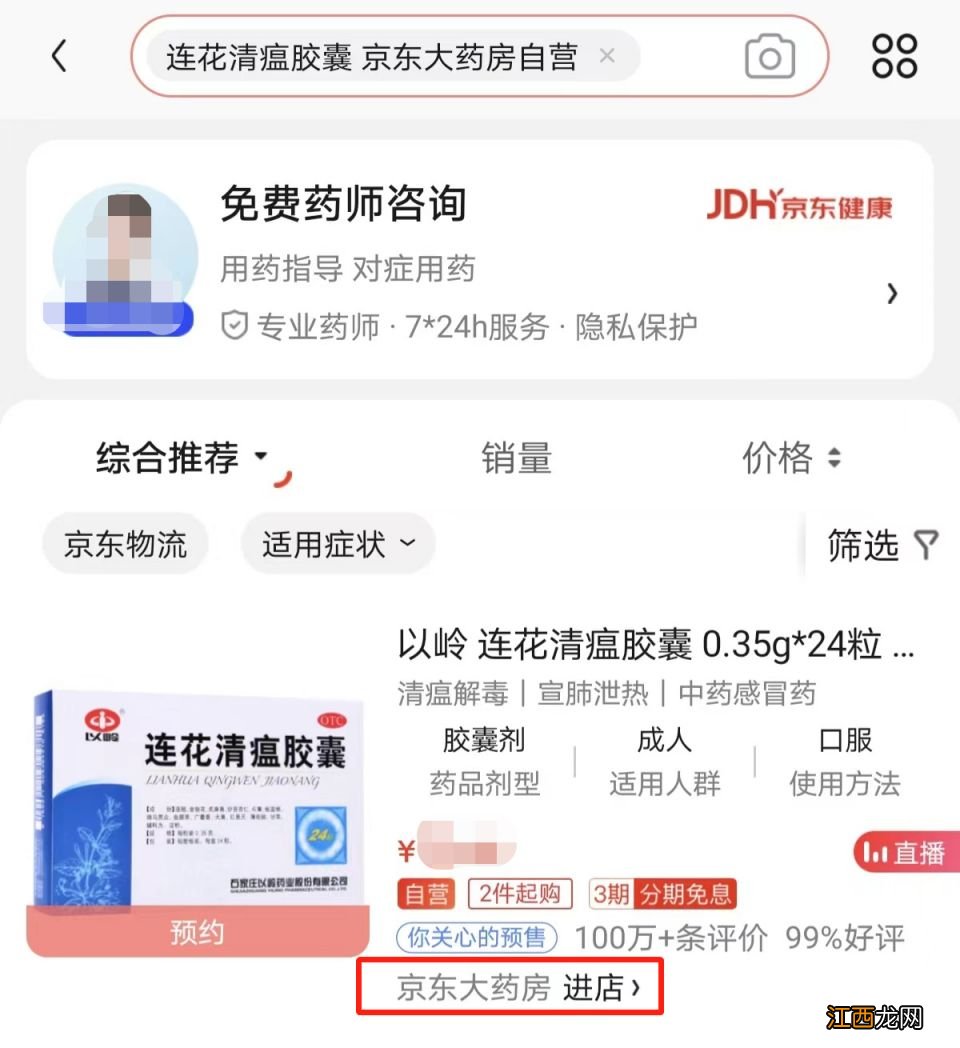Image resolution: width=960 pixels, height=1048 pixels.
Task: Tap the 自营 self-operated badge
Action: pos(424,894)
